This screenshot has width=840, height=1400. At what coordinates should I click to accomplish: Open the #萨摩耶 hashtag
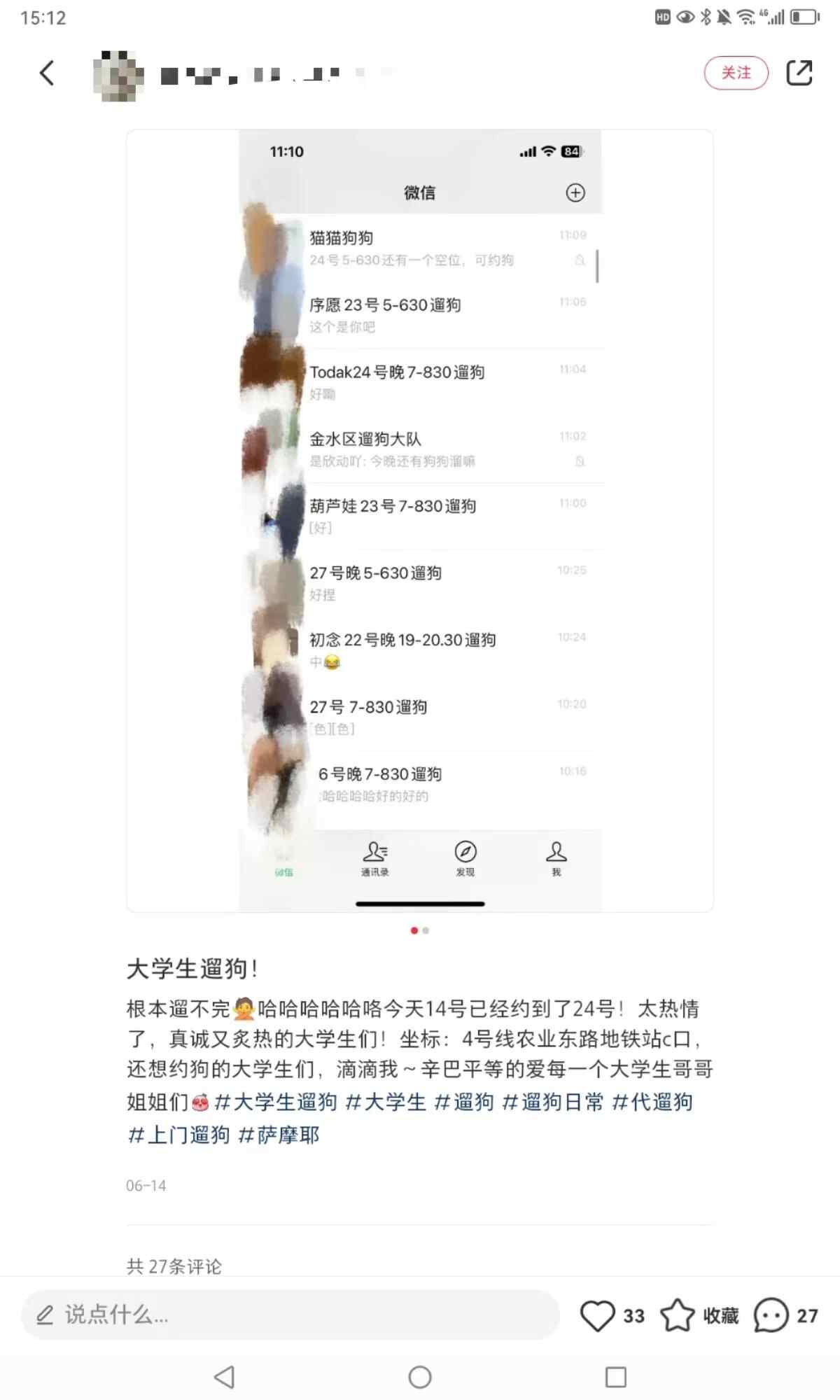(x=279, y=1135)
